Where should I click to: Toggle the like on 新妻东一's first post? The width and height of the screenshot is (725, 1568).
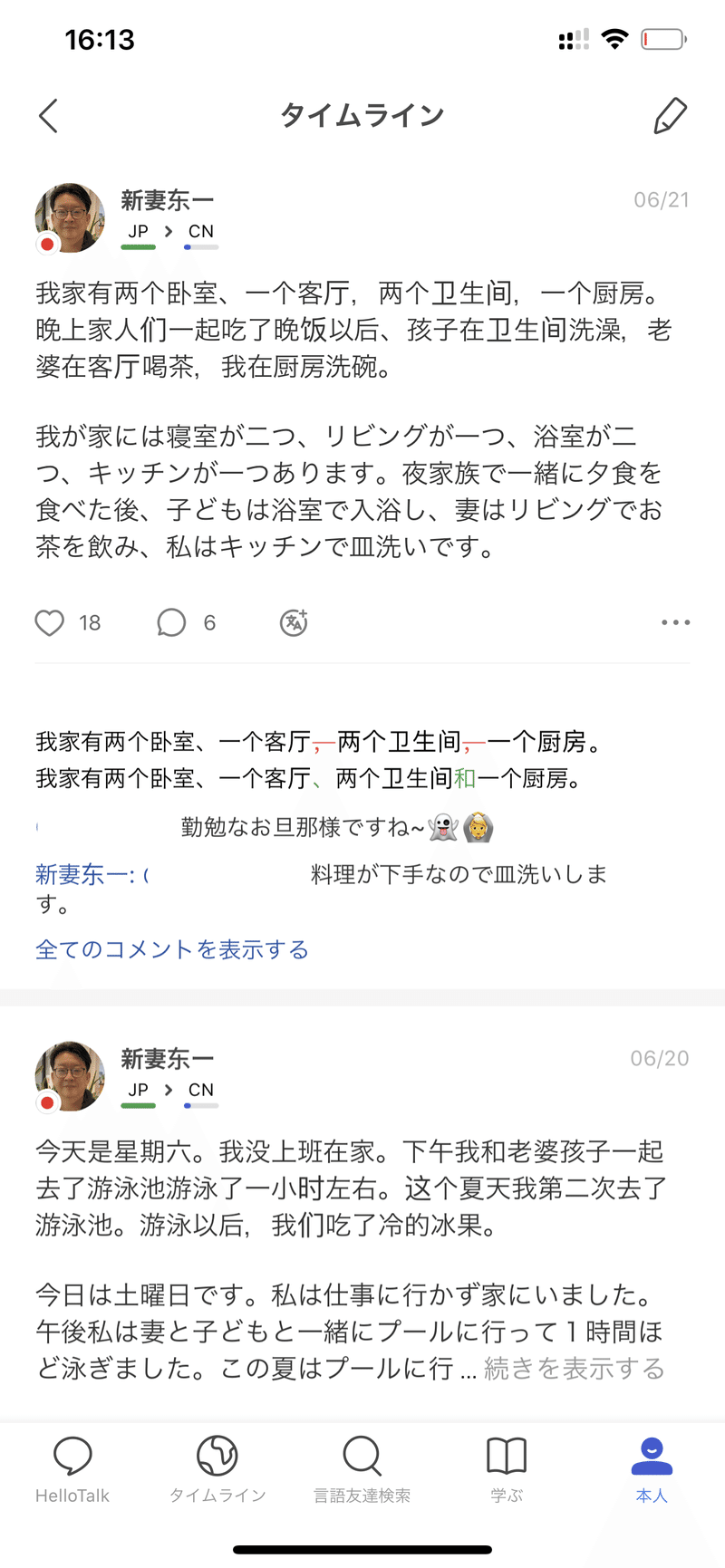(50, 622)
